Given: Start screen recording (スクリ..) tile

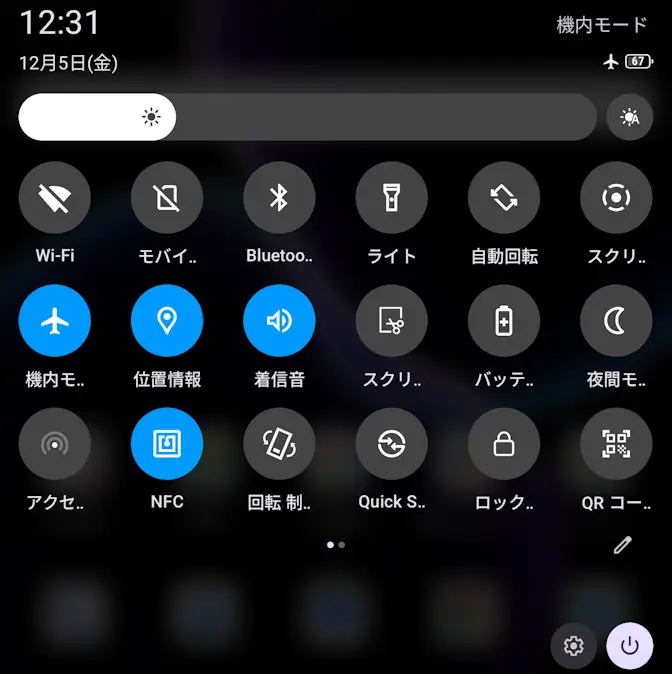Looking at the screenshot, I should [616, 198].
